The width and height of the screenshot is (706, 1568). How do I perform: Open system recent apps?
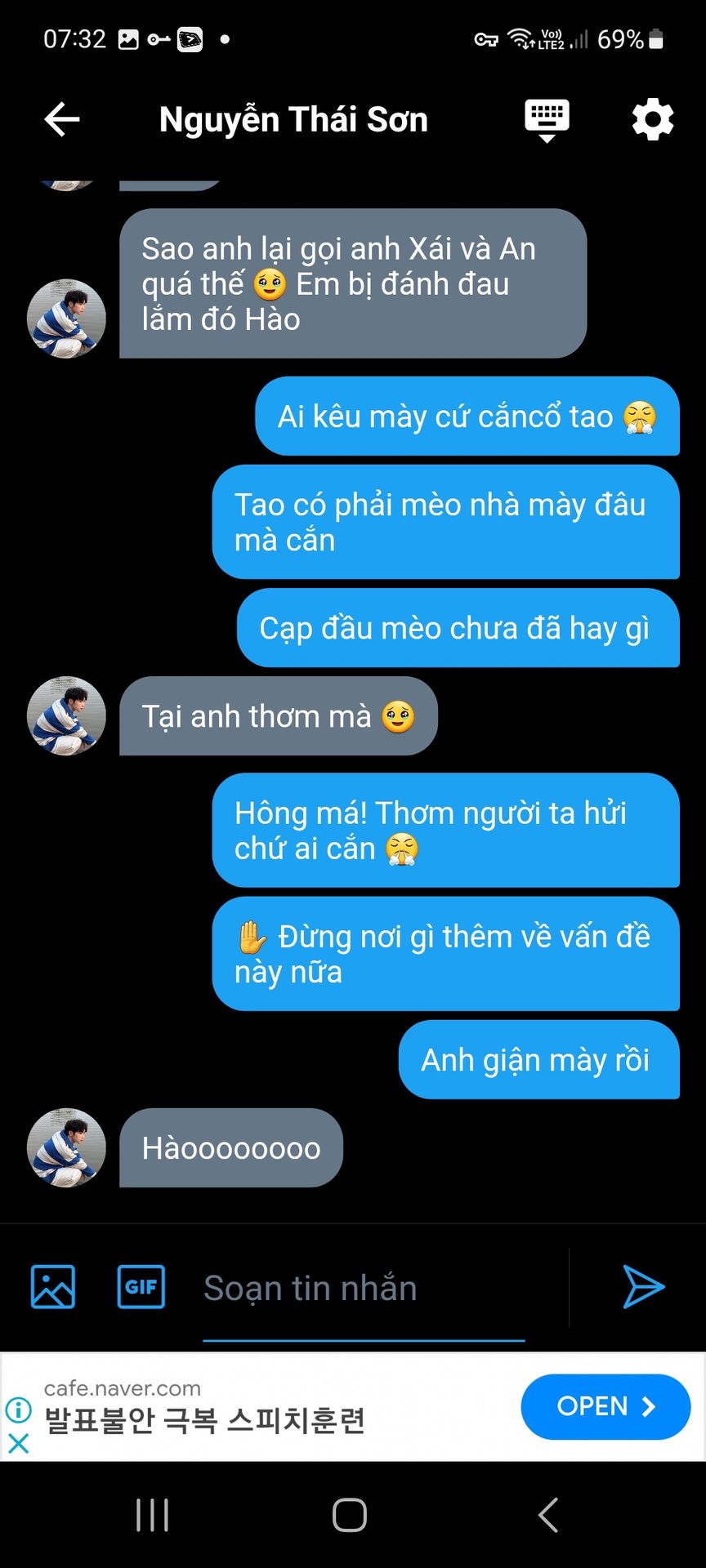[x=152, y=1515]
